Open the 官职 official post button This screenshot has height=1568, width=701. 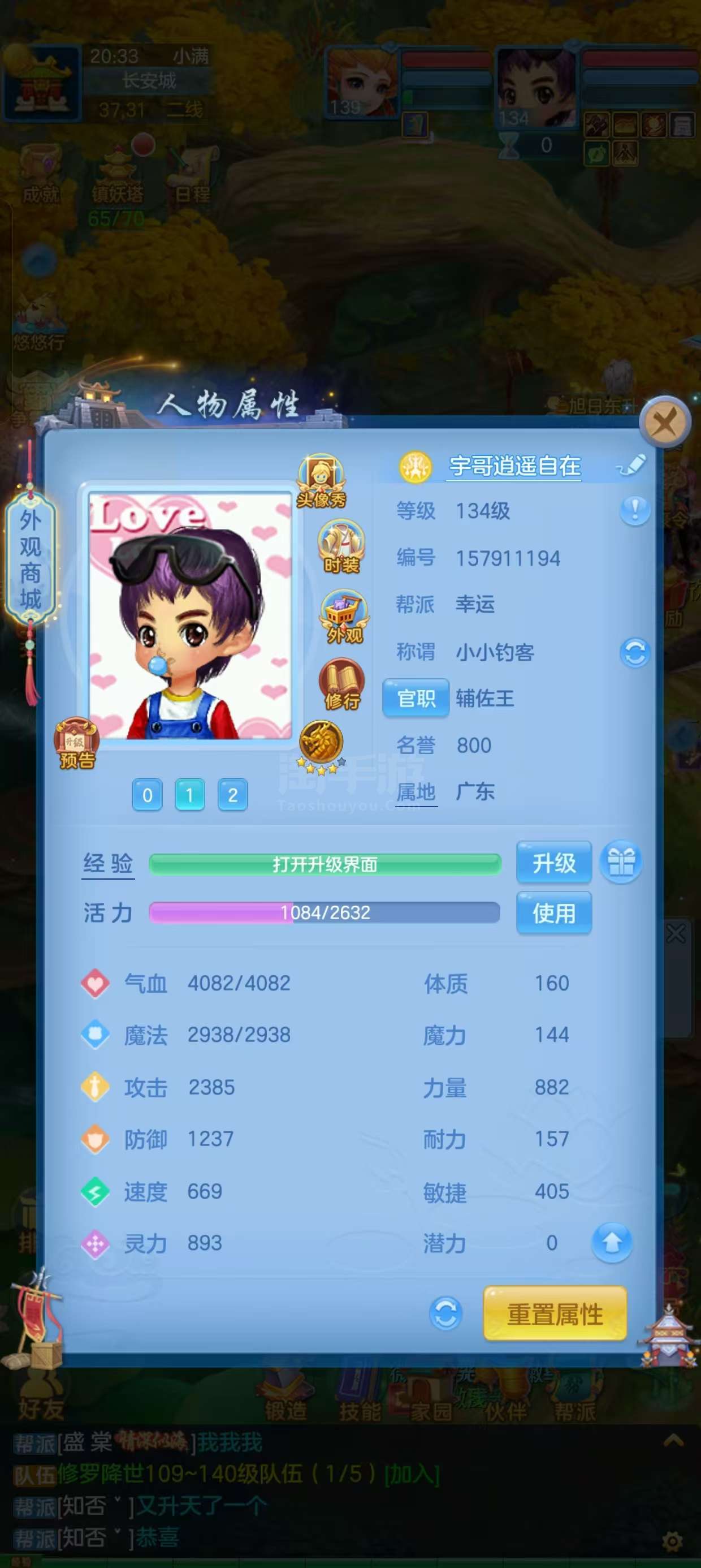coord(416,698)
